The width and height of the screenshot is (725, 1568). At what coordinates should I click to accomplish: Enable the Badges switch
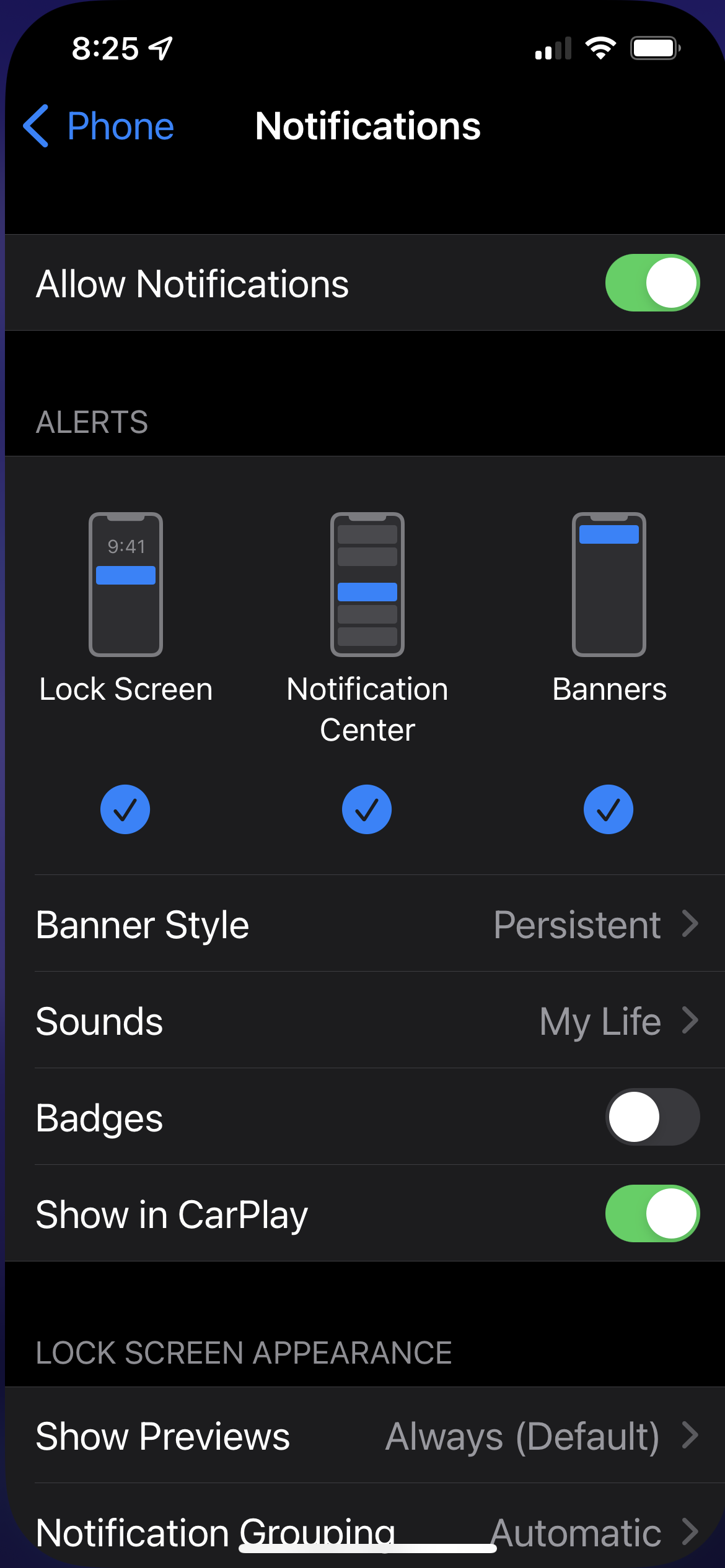click(x=652, y=1117)
